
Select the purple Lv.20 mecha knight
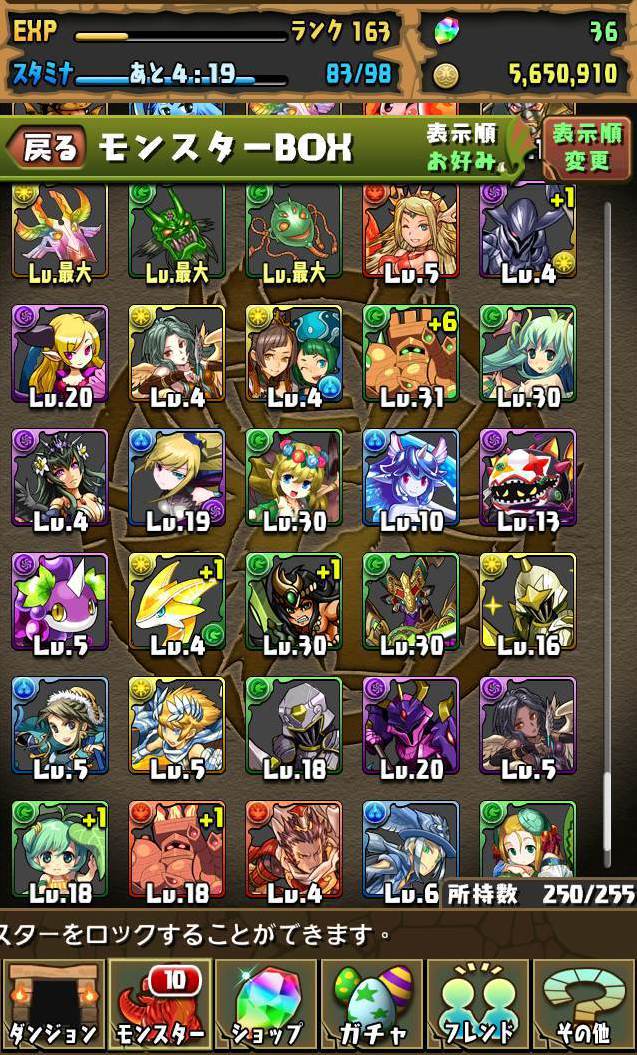[x=411, y=726]
